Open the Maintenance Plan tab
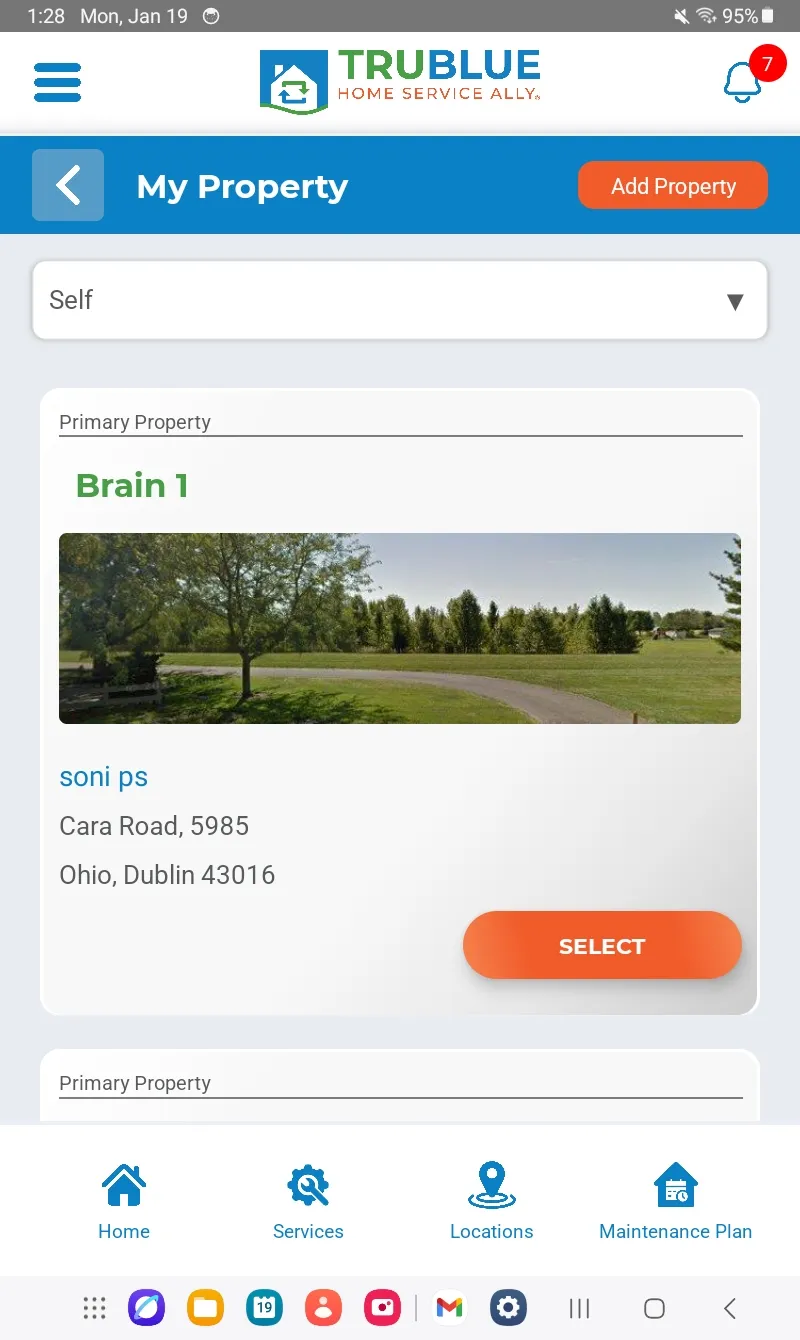The image size is (800, 1340). (x=675, y=1201)
